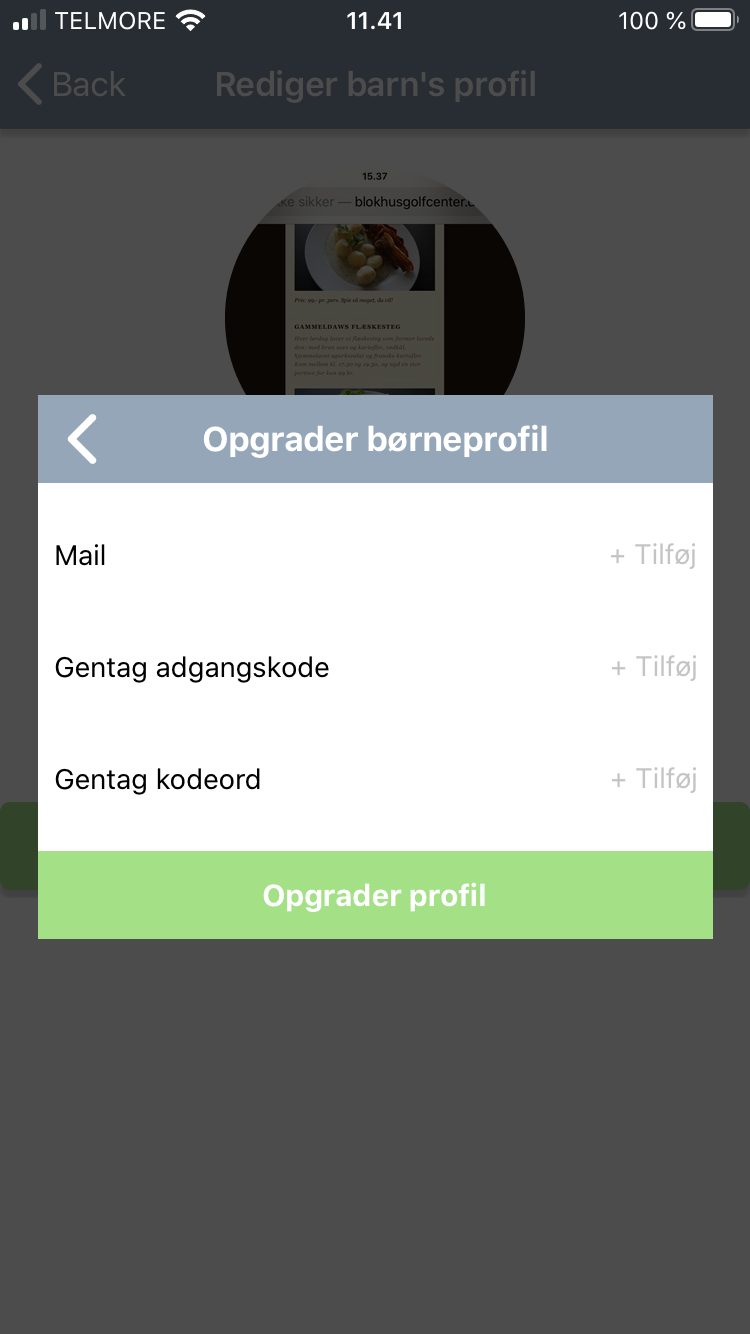Image resolution: width=750 pixels, height=1334 pixels.
Task: Select the Opgrader børneprofil header title
Action: (375, 439)
